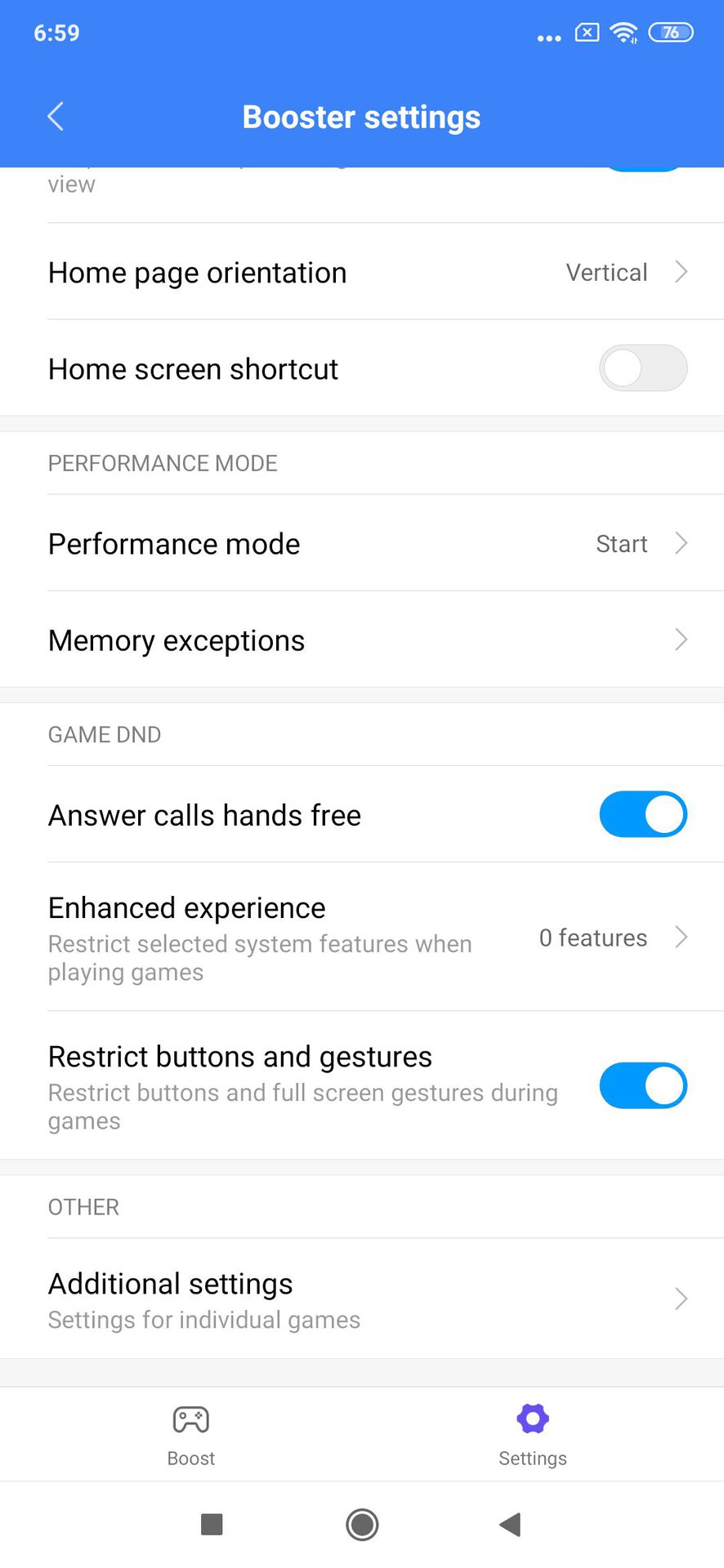
Task: Go back from Booster settings
Action: coord(56,117)
